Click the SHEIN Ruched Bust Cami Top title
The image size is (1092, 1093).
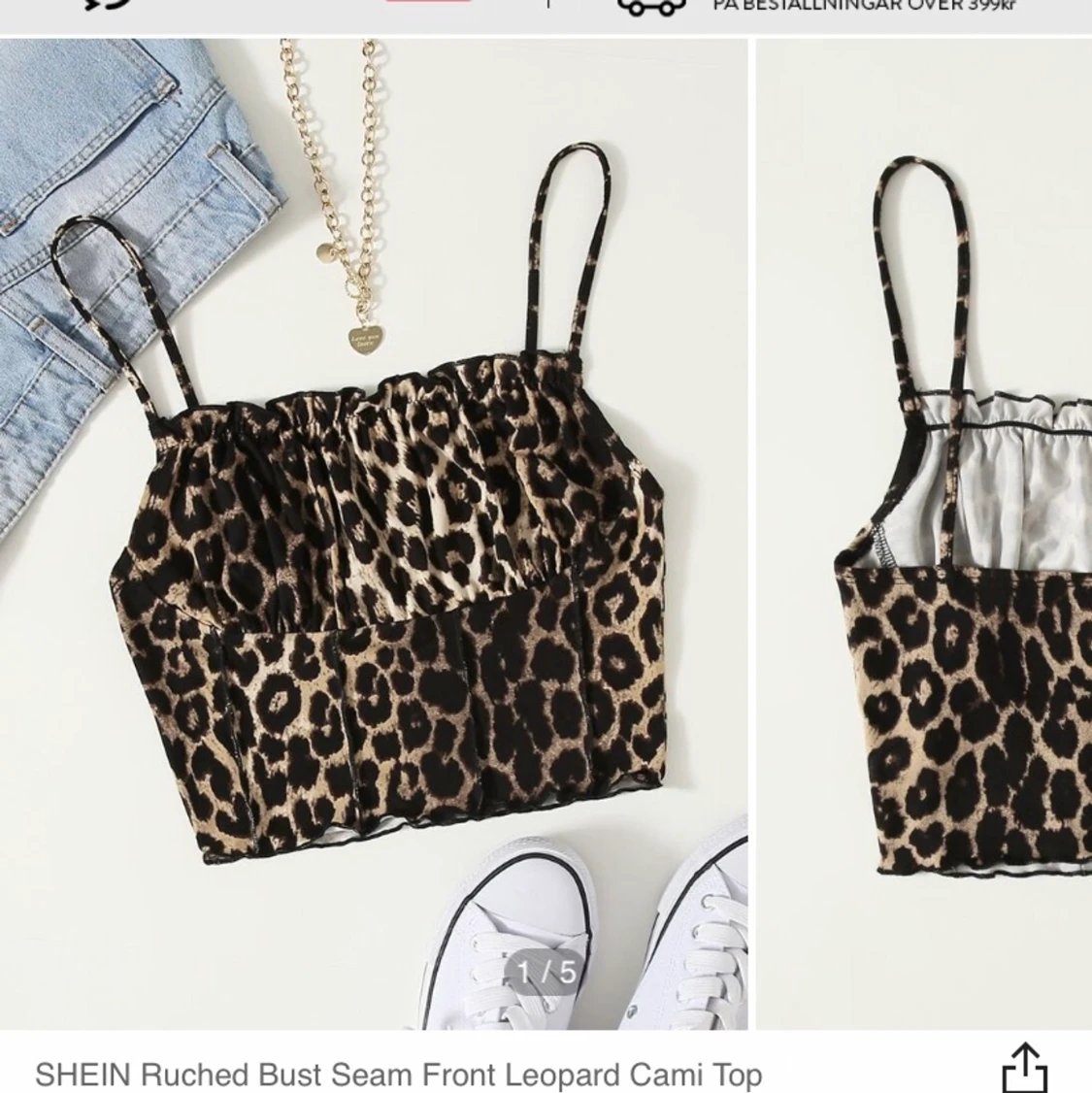[398, 1075]
